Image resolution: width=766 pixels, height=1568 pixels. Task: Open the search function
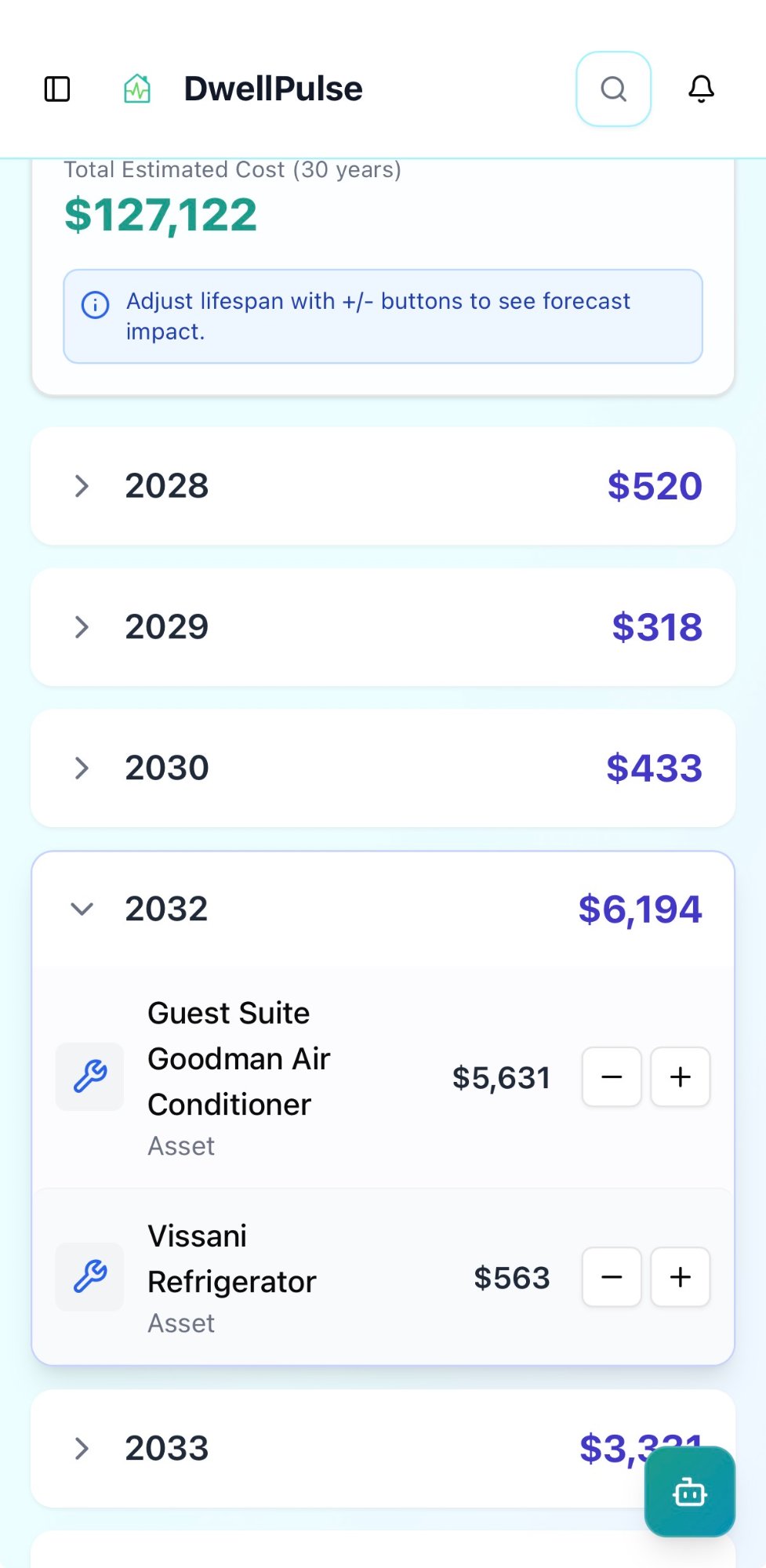point(612,89)
